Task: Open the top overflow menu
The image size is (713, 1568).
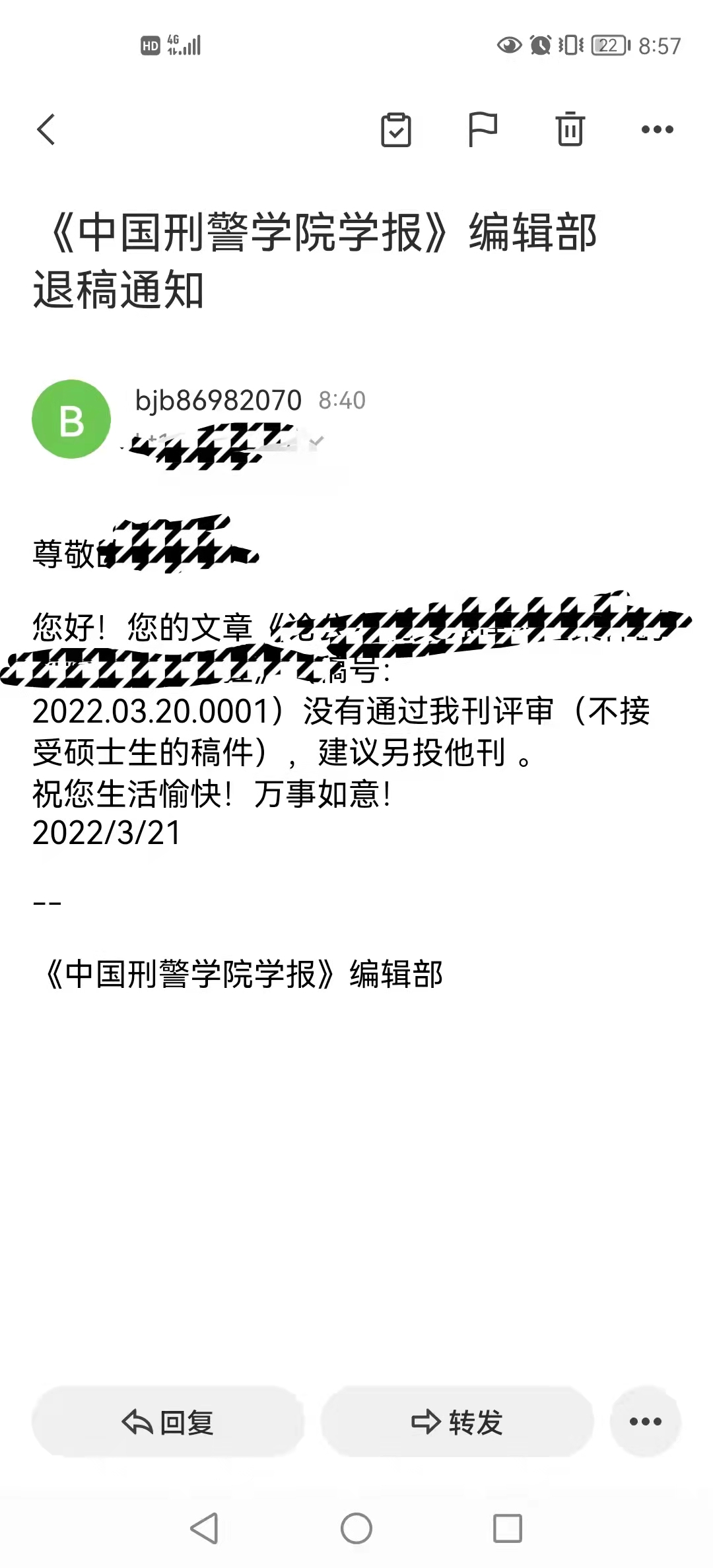Action: [x=658, y=129]
